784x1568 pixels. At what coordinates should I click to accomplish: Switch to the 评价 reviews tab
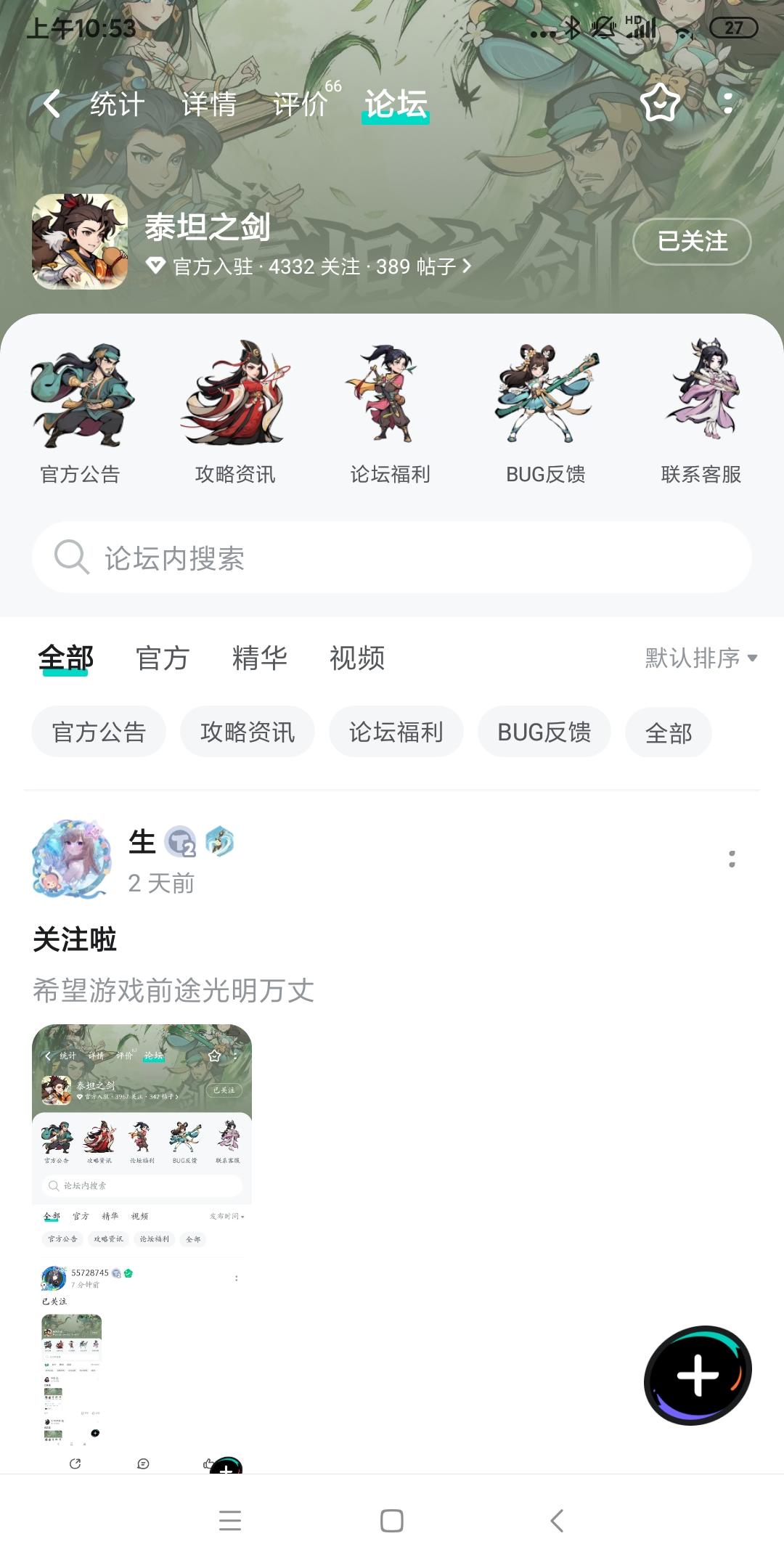[300, 104]
